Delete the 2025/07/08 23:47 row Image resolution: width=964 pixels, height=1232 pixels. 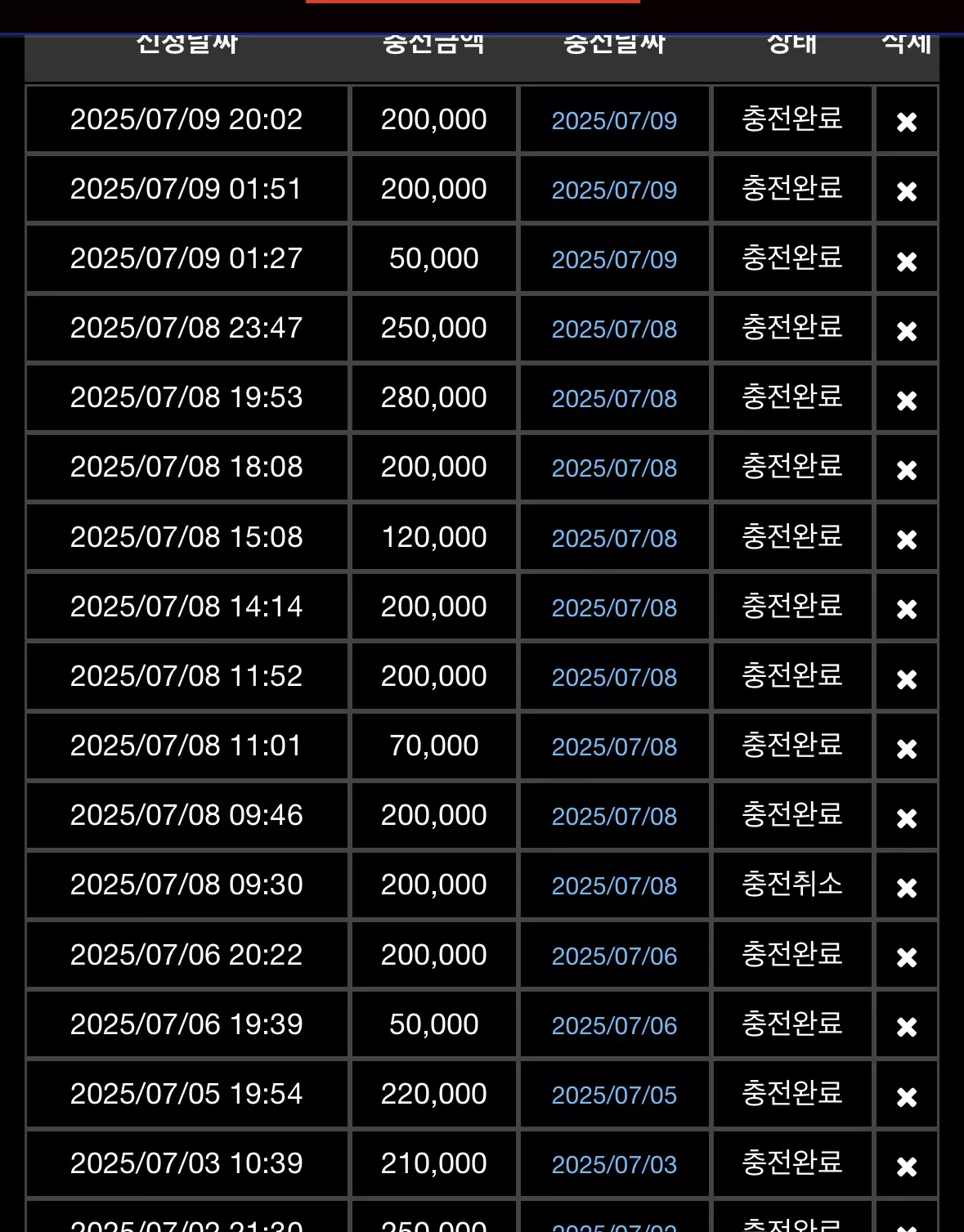coord(906,331)
